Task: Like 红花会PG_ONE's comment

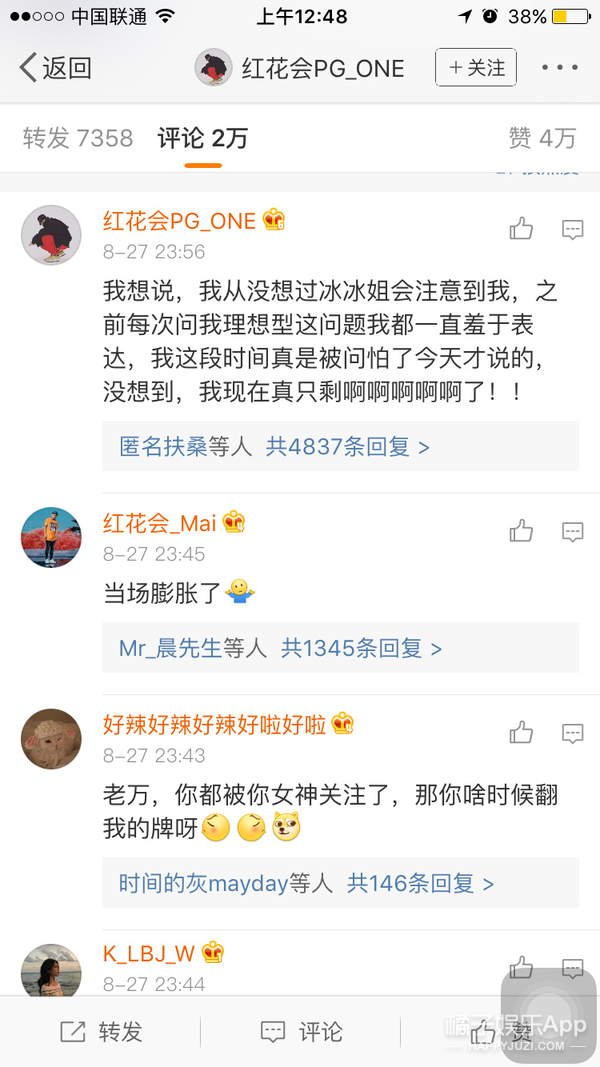Action: coord(521,230)
